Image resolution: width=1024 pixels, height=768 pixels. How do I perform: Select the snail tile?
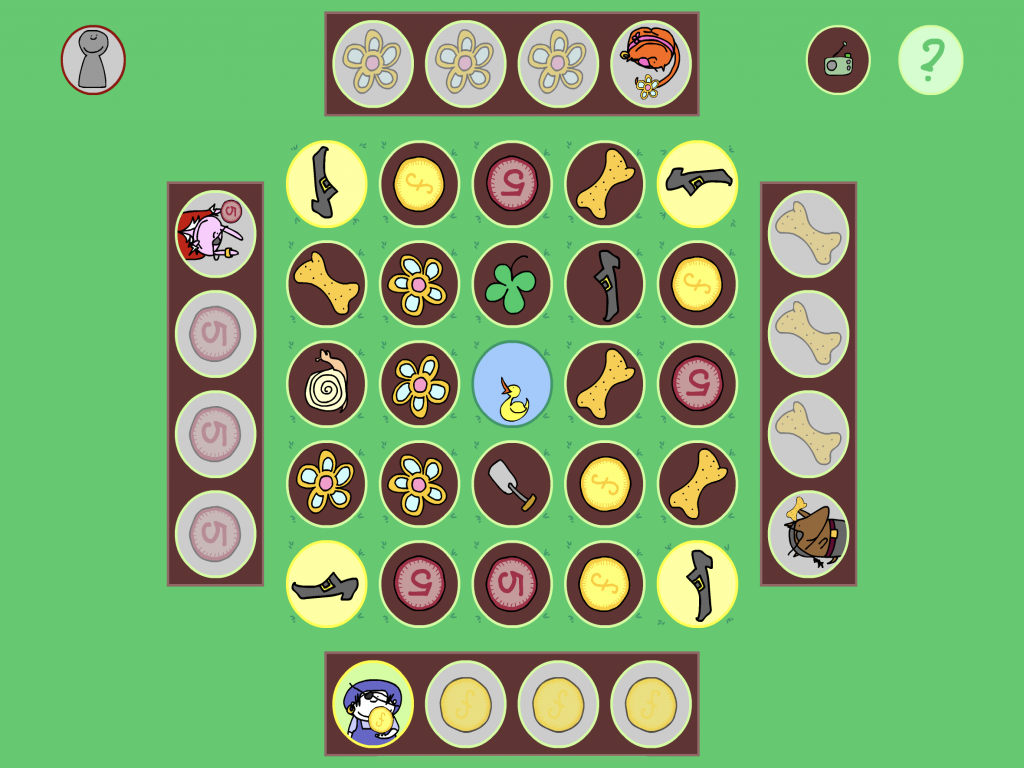[x=327, y=384]
